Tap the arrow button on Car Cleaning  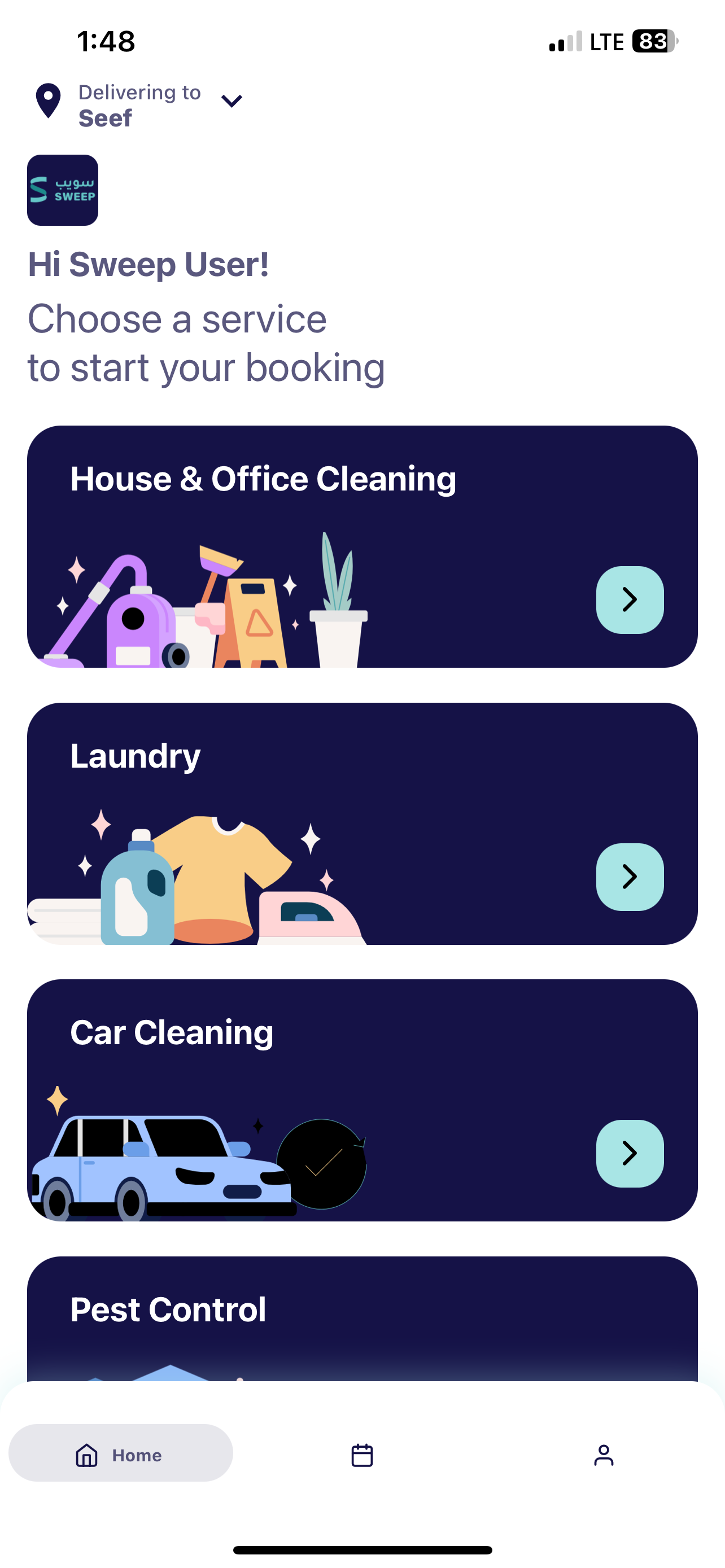click(630, 1153)
